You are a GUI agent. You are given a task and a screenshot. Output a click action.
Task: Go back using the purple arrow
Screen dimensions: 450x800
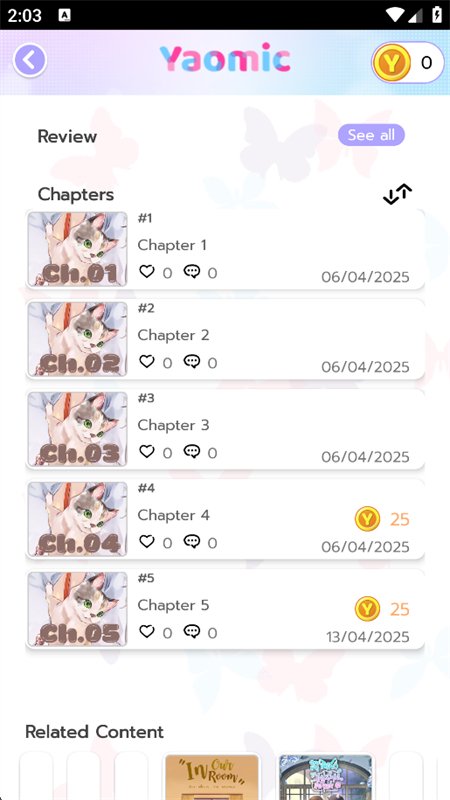pos(30,60)
